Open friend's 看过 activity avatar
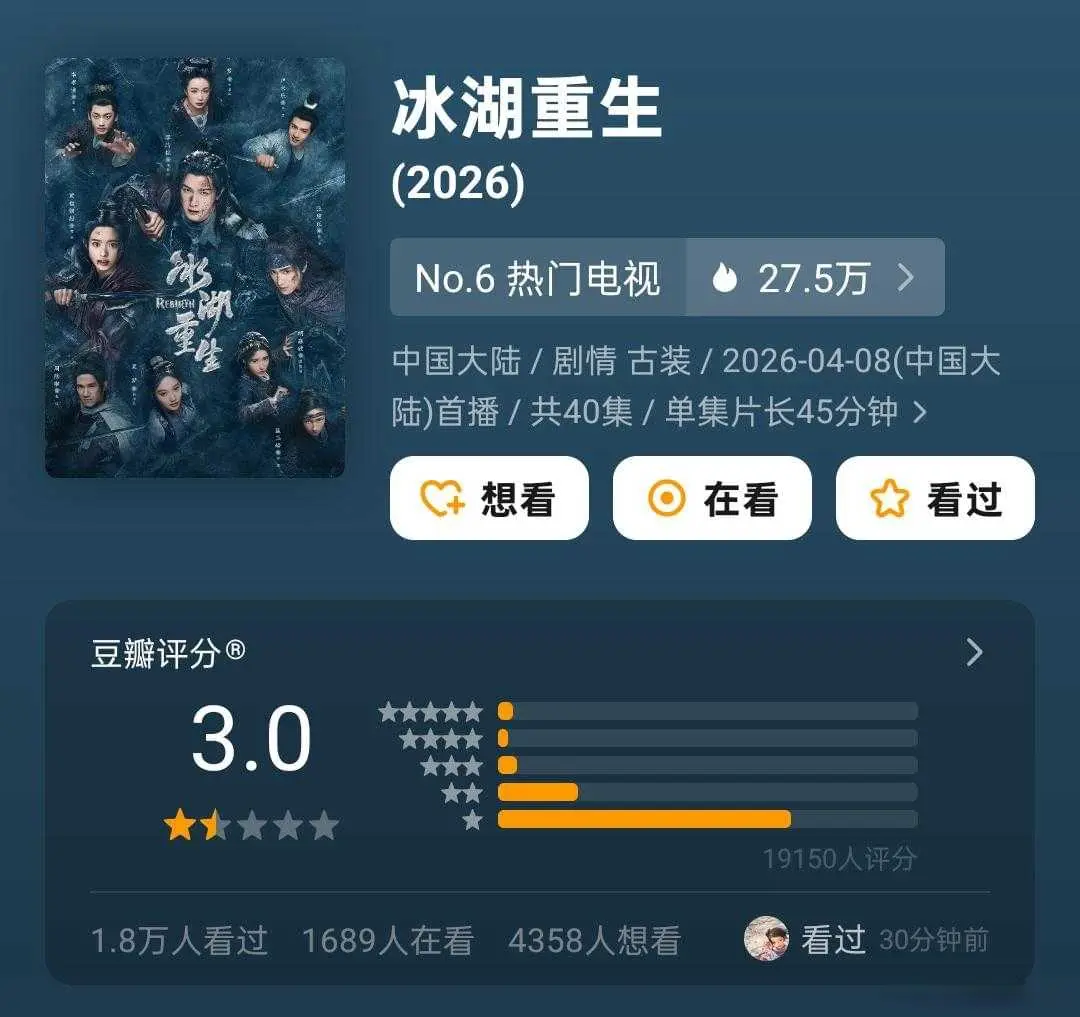The image size is (1080, 1017). (x=766, y=940)
